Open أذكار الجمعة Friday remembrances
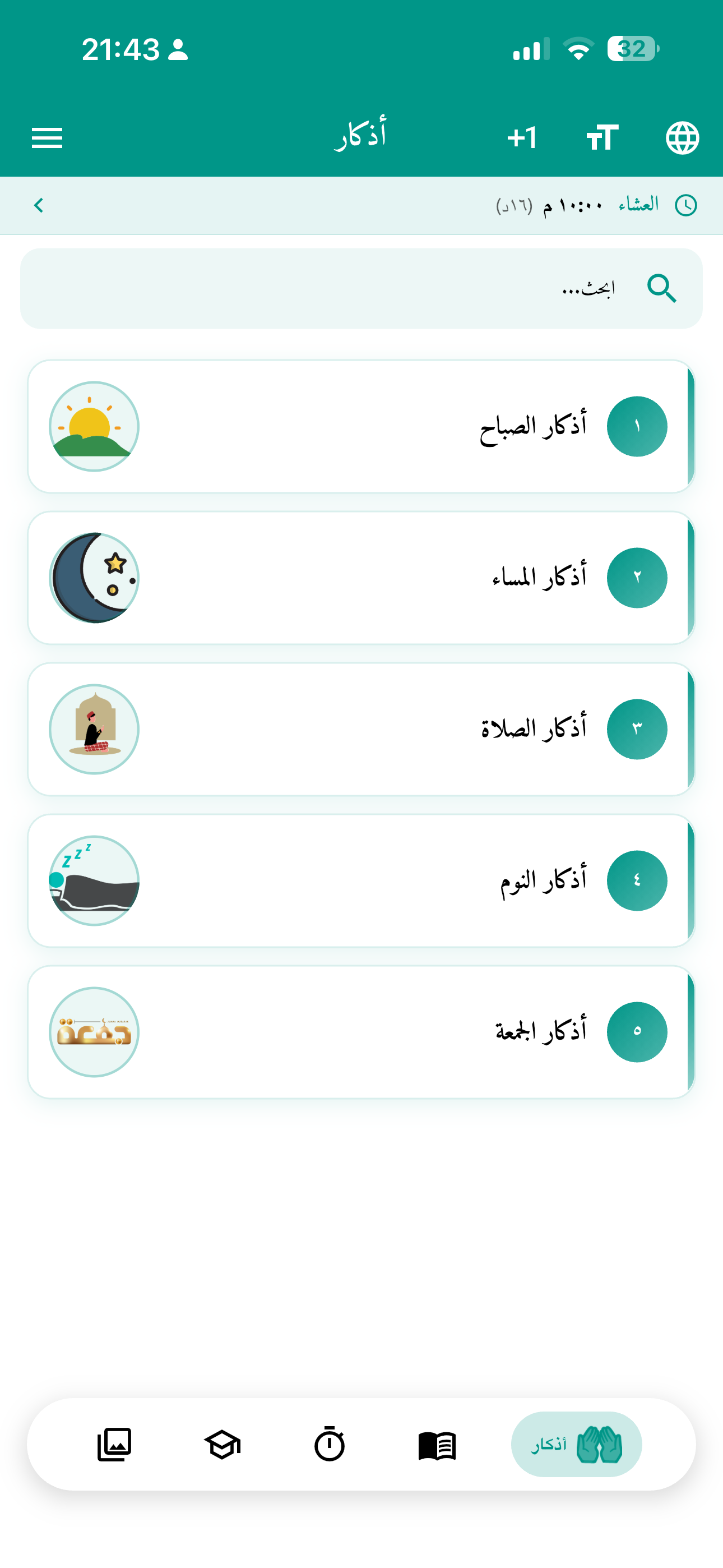The height and width of the screenshot is (1568, 723). point(361,1031)
